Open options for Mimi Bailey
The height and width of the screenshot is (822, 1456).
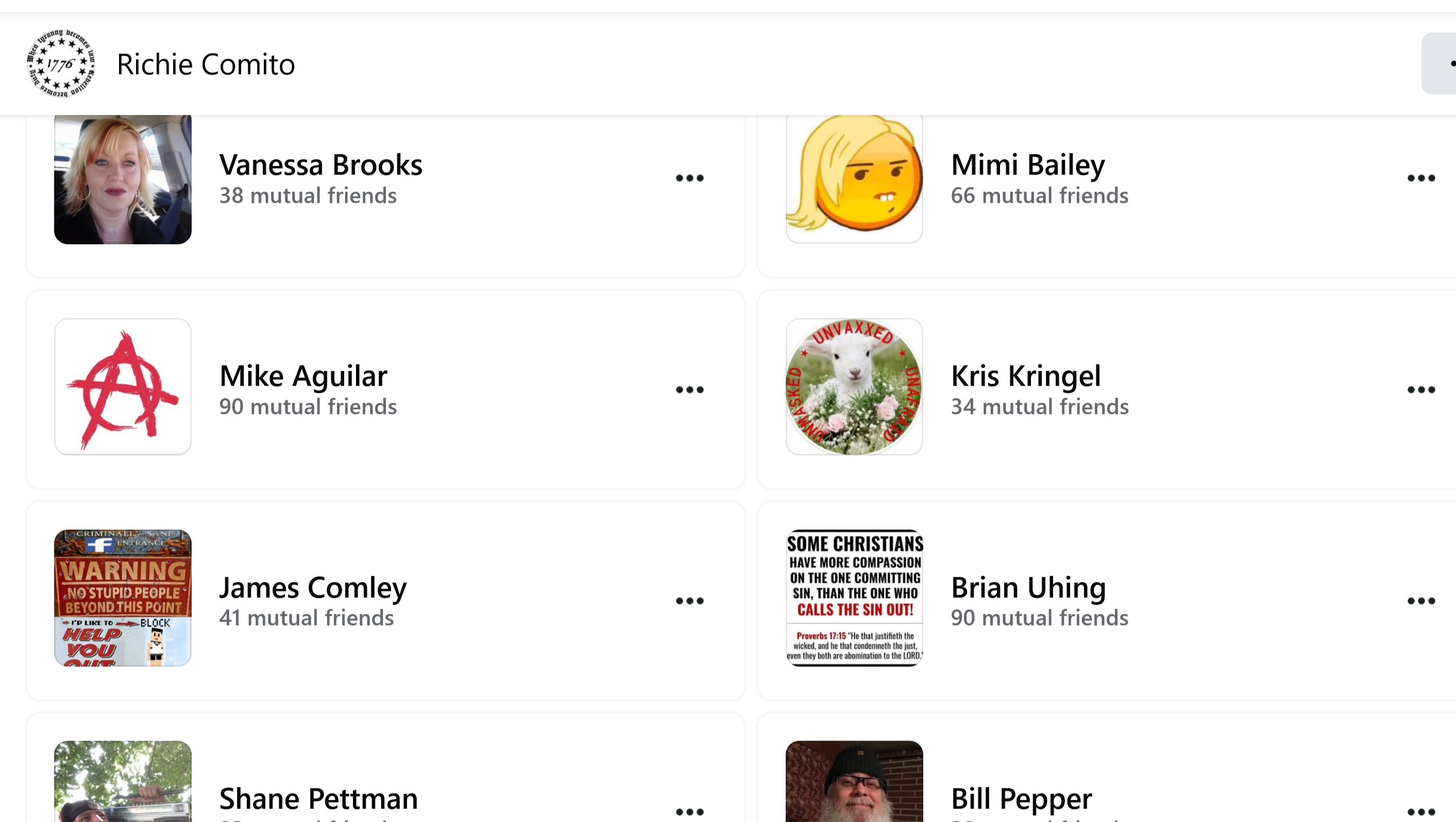click(1420, 178)
